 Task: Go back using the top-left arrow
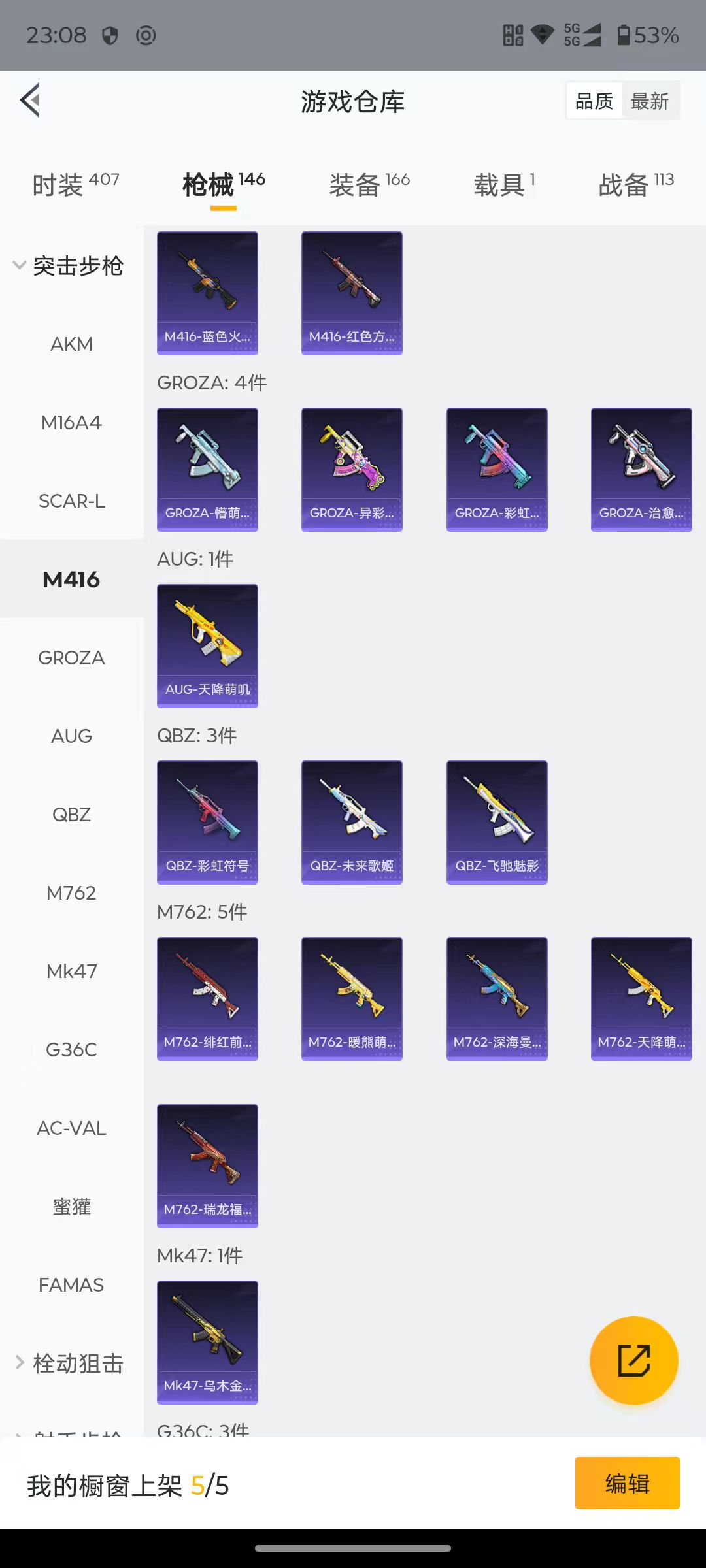(31, 100)
